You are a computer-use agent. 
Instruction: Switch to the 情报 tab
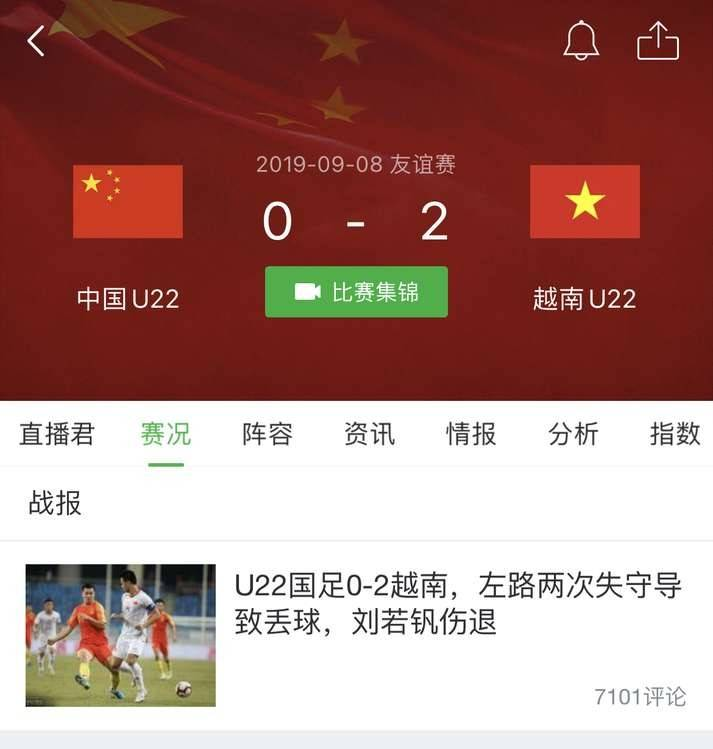[471, 434]
